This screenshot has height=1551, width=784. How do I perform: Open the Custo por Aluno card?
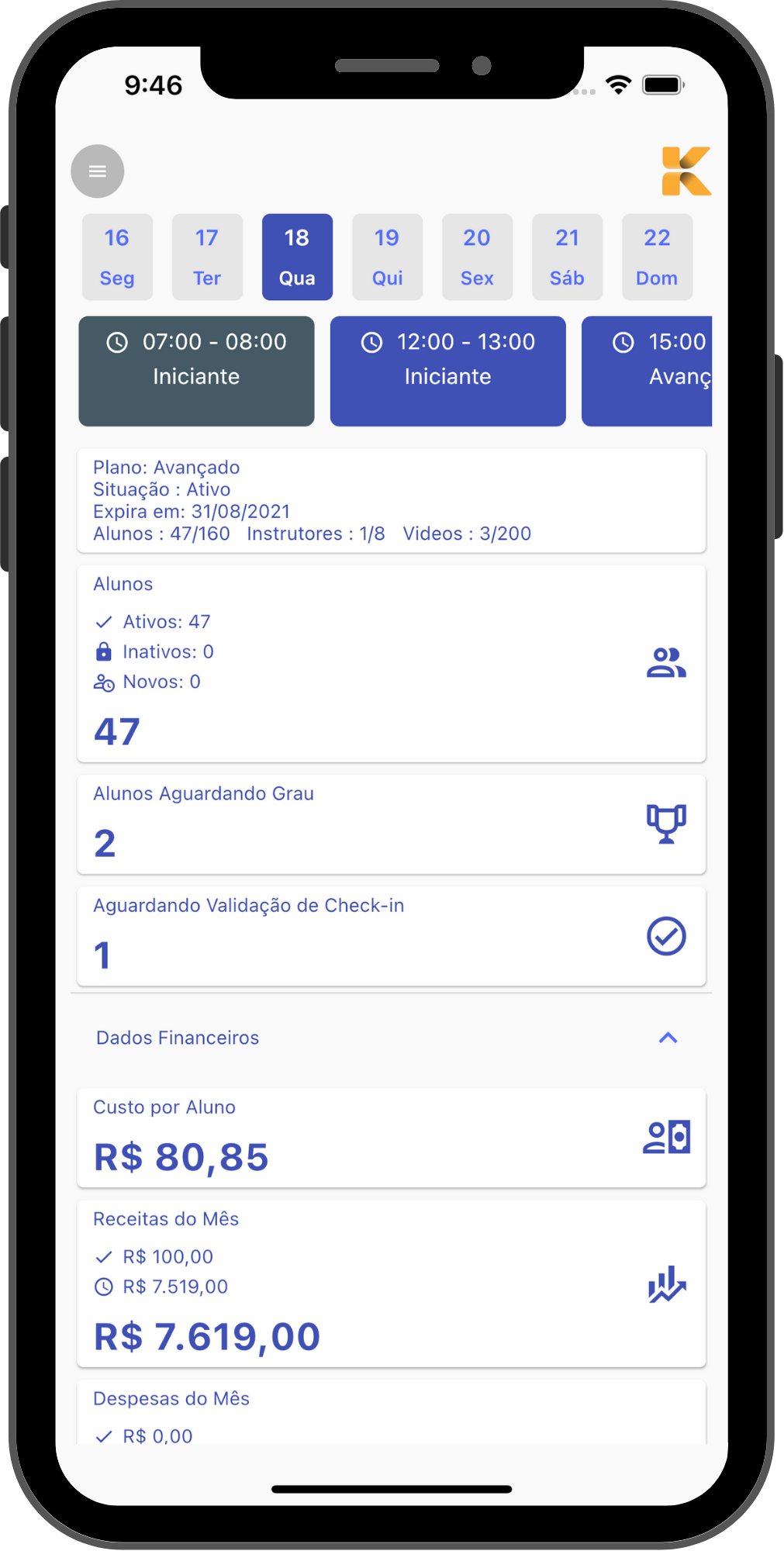click(391, 1137)
